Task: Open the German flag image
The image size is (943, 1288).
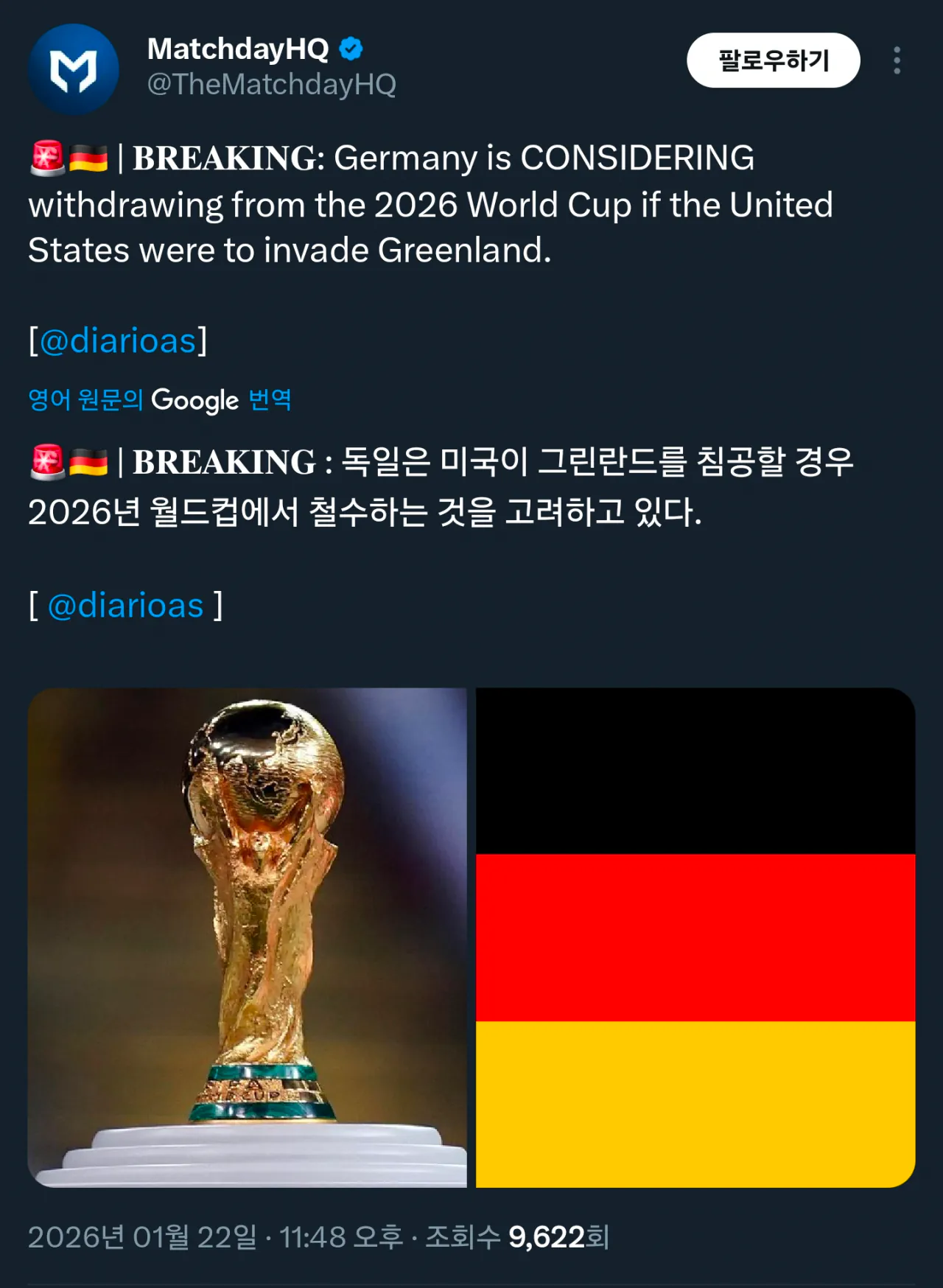Action: (695, 937)
